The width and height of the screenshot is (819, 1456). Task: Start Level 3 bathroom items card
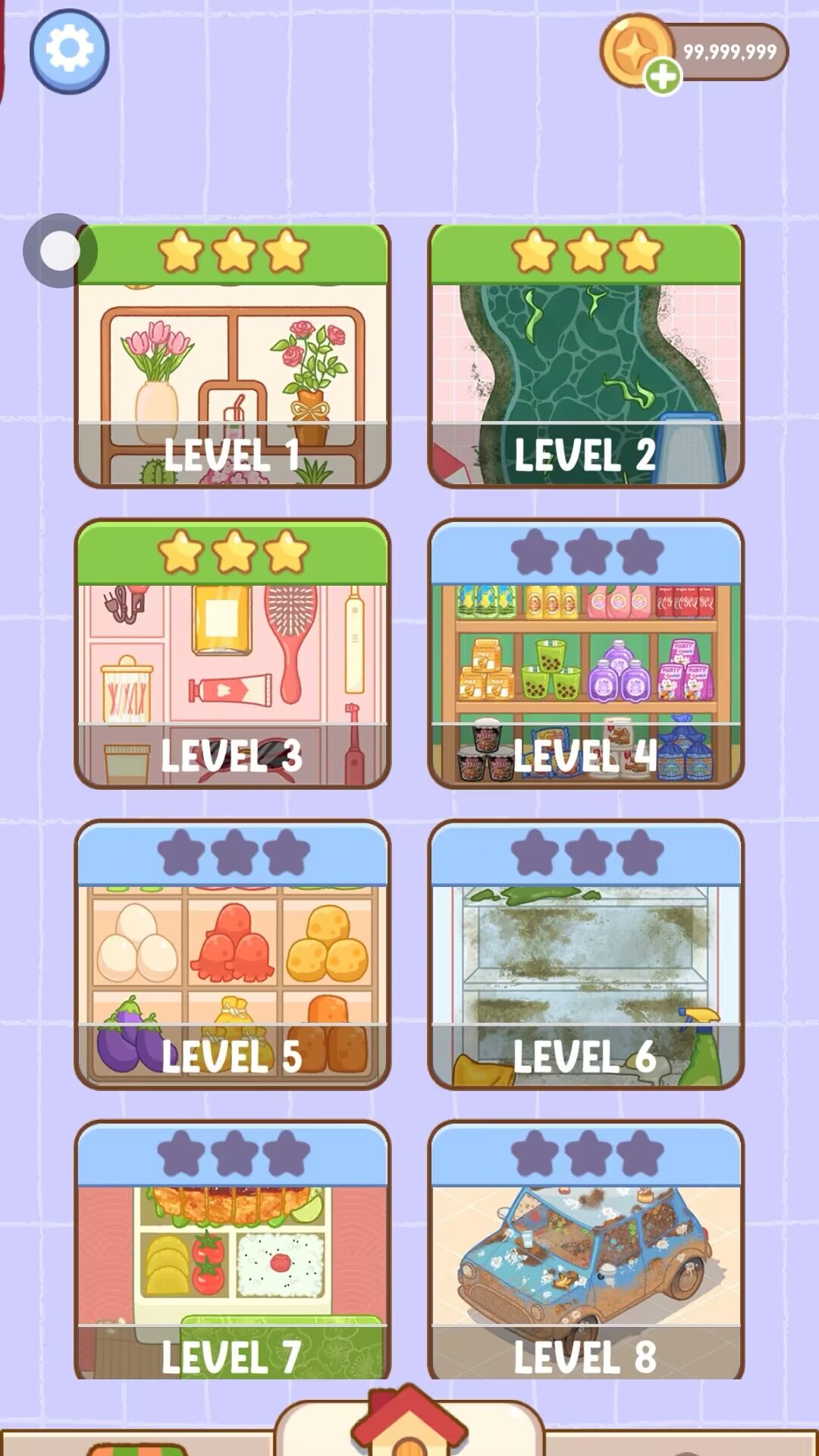pos(232,654)
